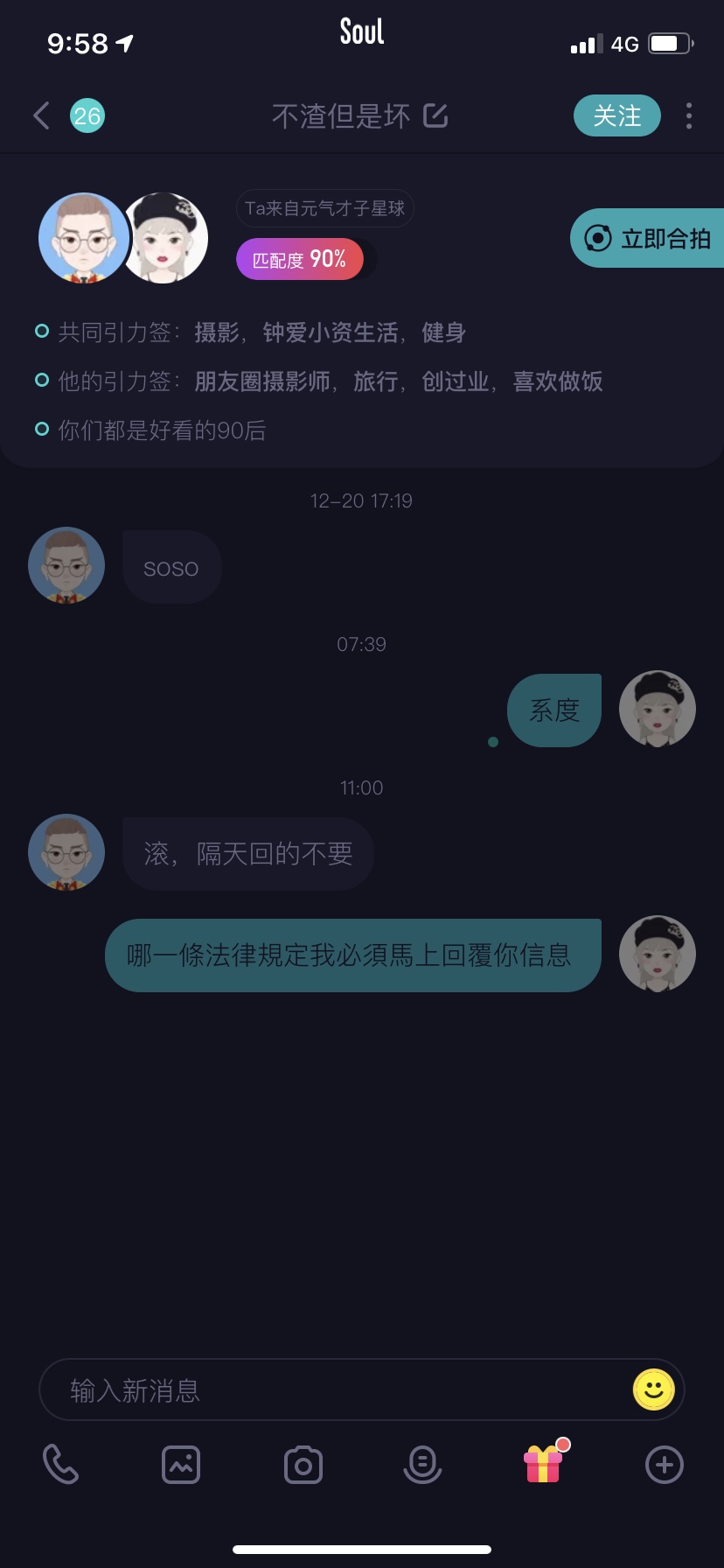Image resolution: width=724 pixels, height=1568 pixels.
Task: Edit the remark name 不渣但是坏
Action: [x=435, y=115]
